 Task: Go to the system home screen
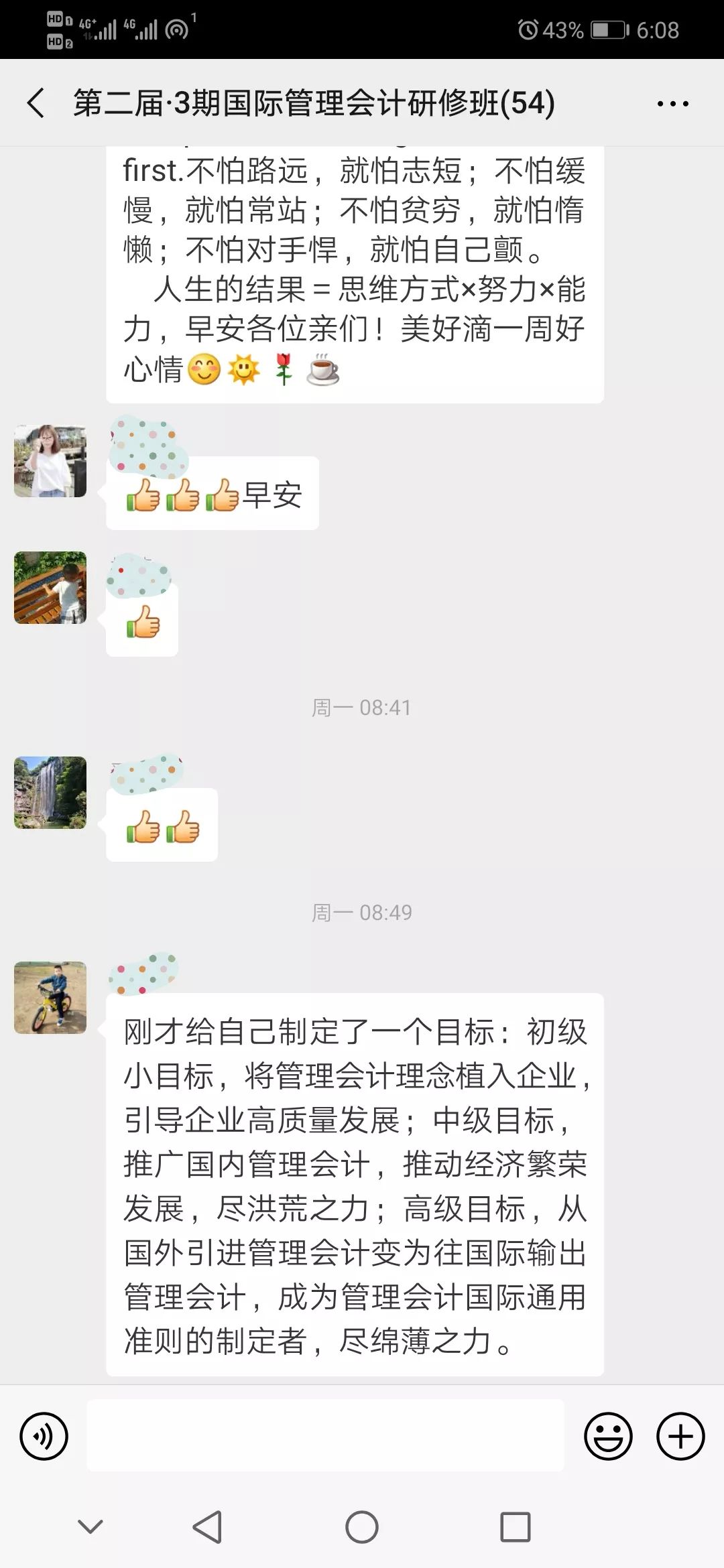(362, 1527)
